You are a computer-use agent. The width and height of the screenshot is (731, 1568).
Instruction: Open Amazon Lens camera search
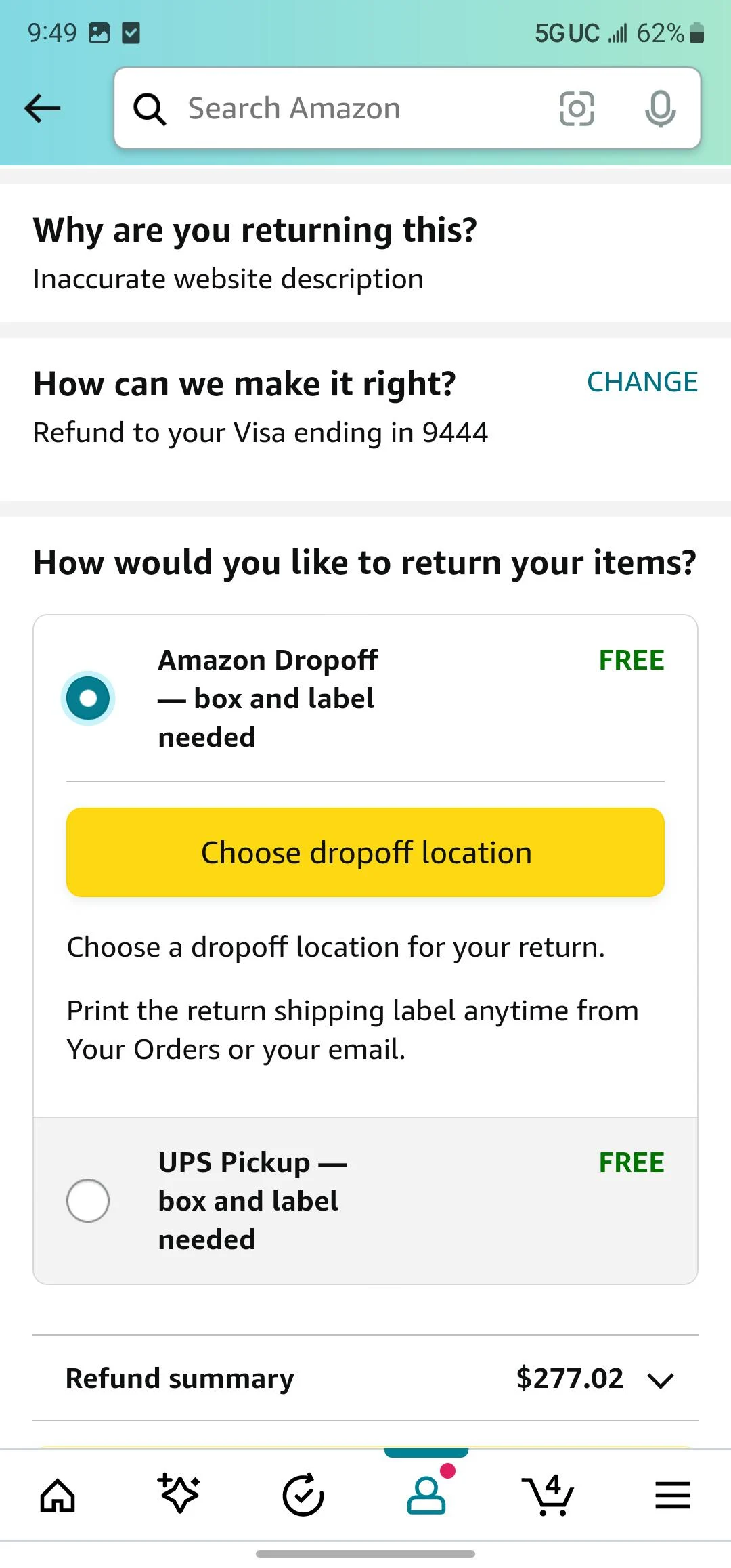point(576,108)
